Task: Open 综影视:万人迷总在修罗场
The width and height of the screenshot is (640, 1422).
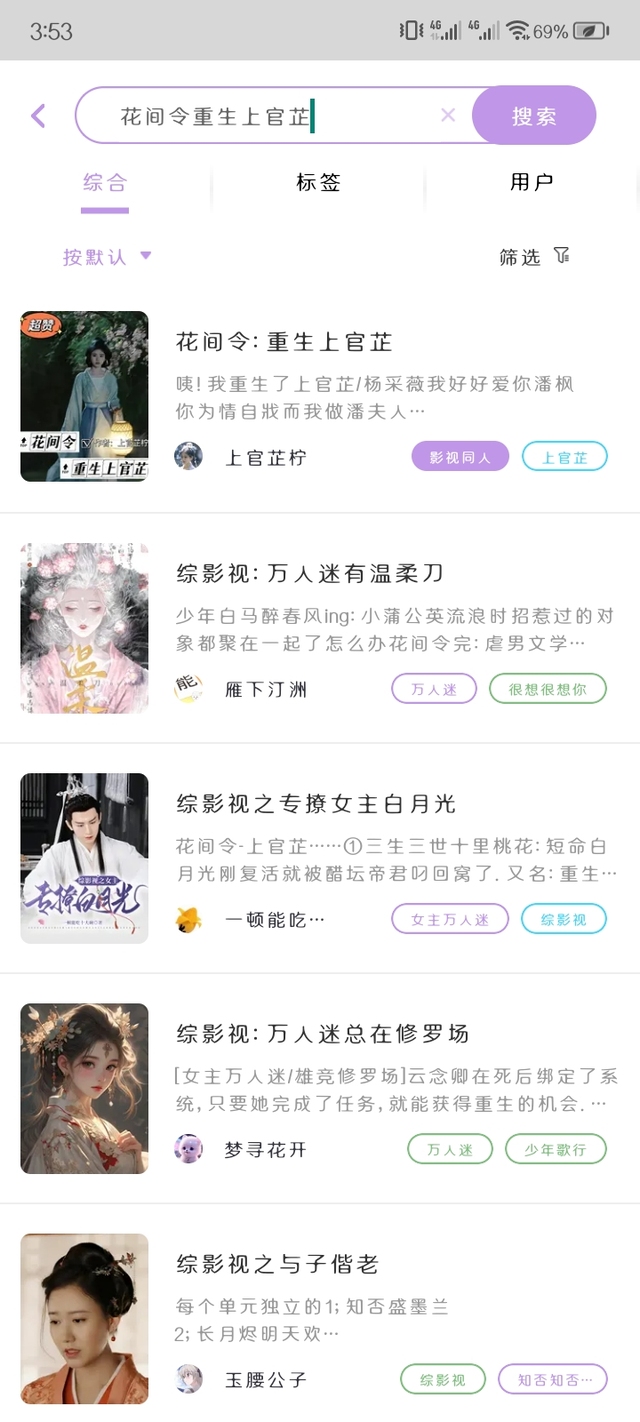Action: (322, 1034)
